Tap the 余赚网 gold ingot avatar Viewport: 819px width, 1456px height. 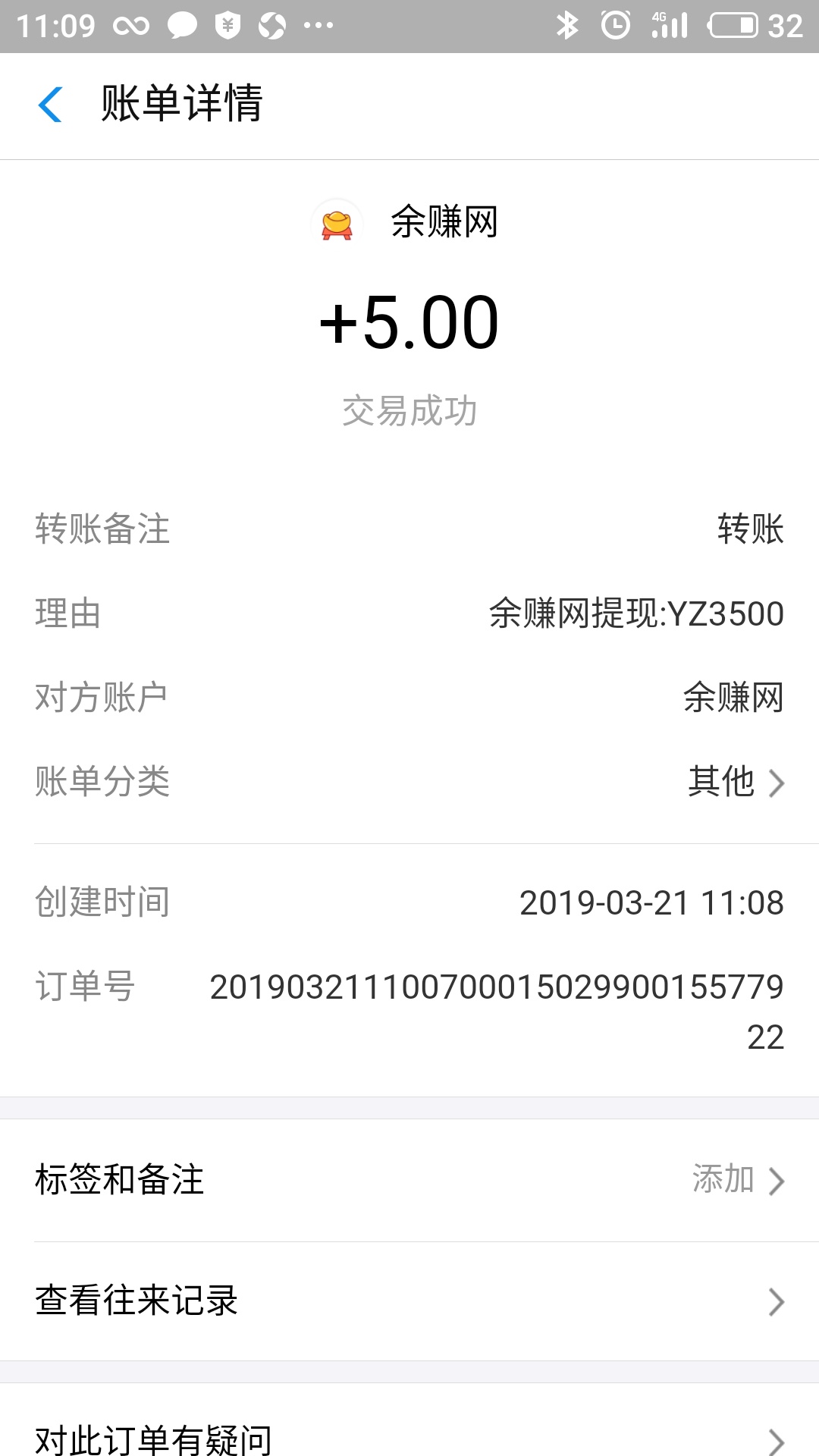336,224
